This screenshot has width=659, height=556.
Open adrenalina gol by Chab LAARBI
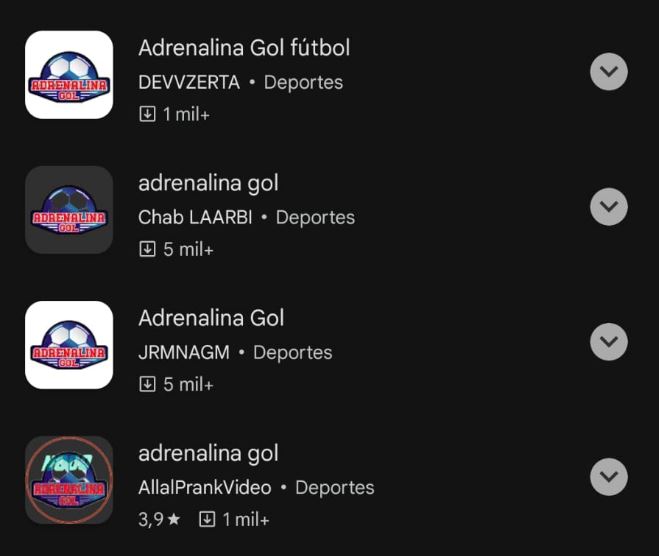[x=208, y=183]
